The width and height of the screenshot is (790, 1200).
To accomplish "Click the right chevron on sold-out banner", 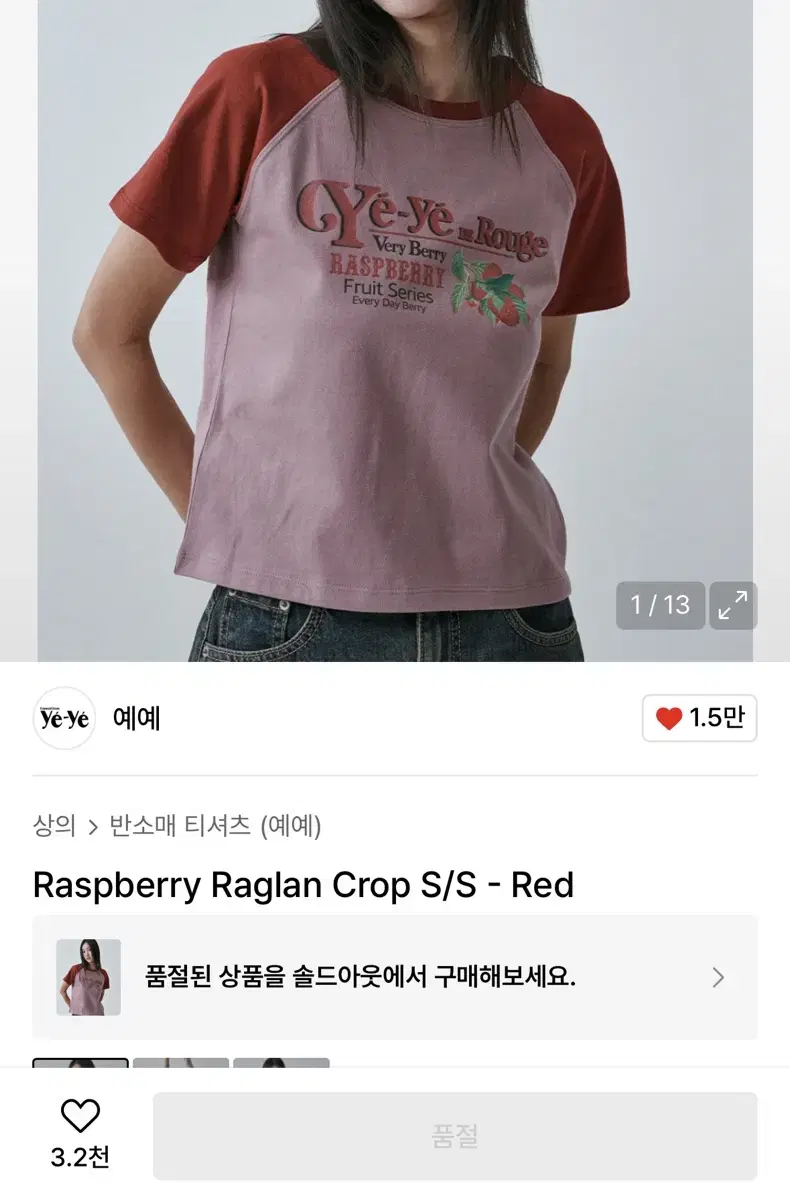I will click(718, 978).
